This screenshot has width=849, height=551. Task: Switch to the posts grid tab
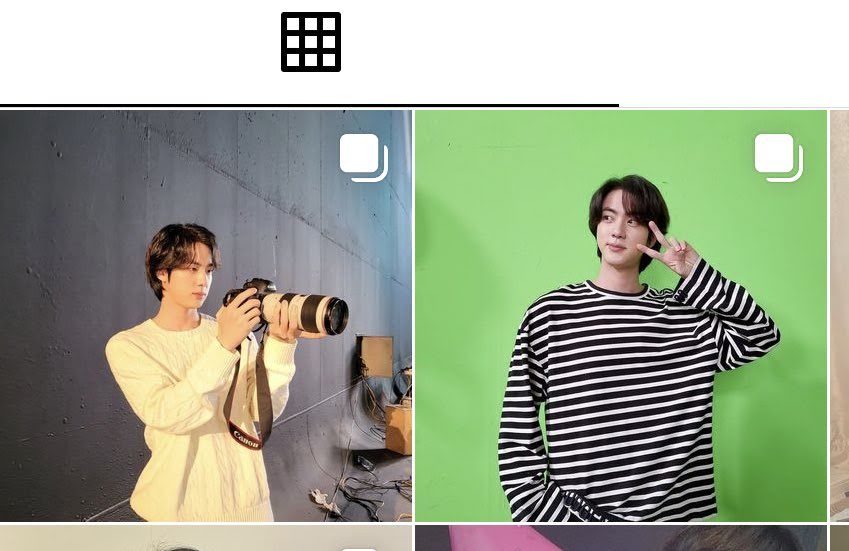pyautogui.click(x=310, y=43)
